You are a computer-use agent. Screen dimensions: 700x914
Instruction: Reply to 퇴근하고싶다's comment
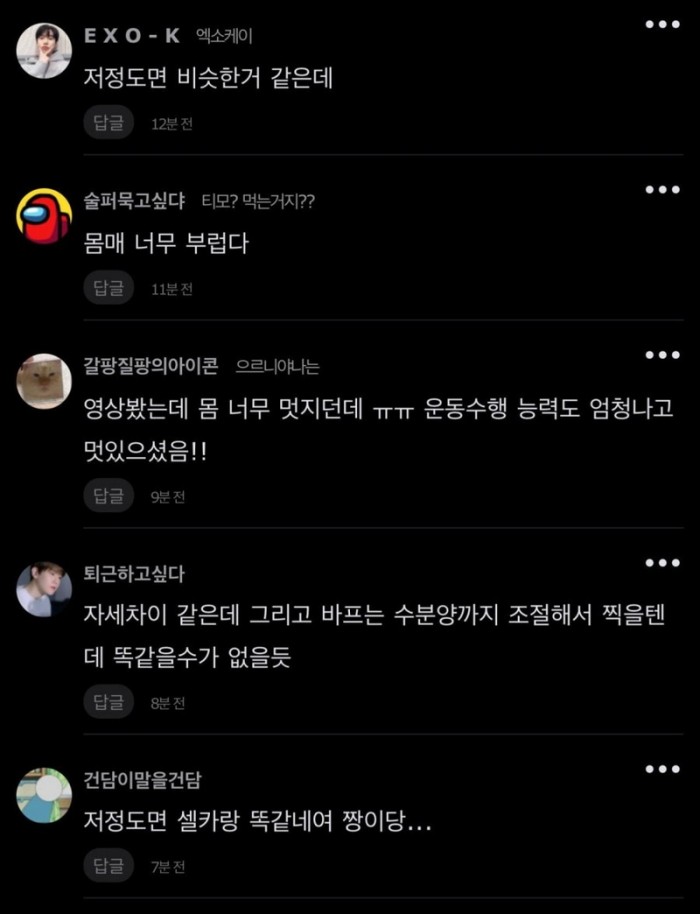[x=109, y=703]
